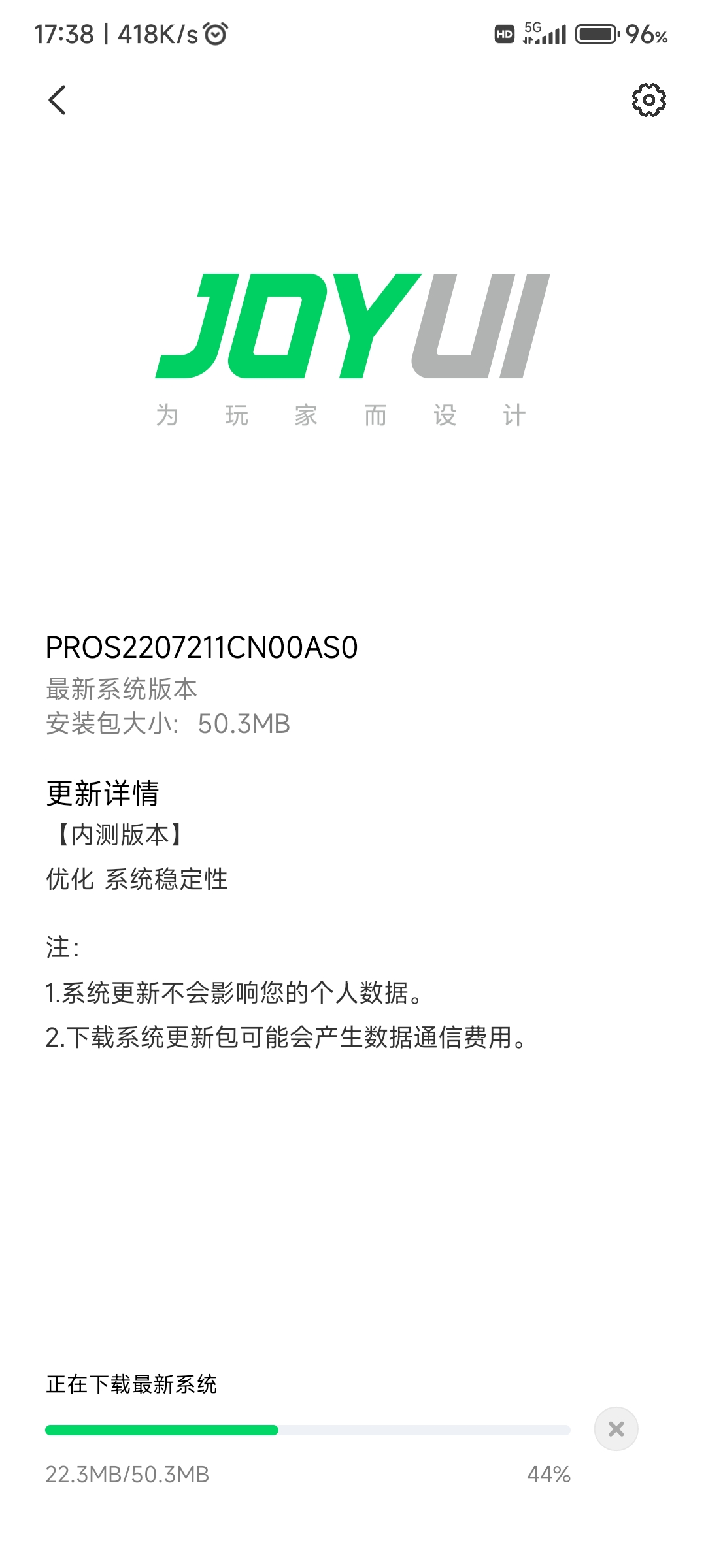Open the update settings gear icon
This screenshot has width=706, height=1568.
[x=648, y=100]
